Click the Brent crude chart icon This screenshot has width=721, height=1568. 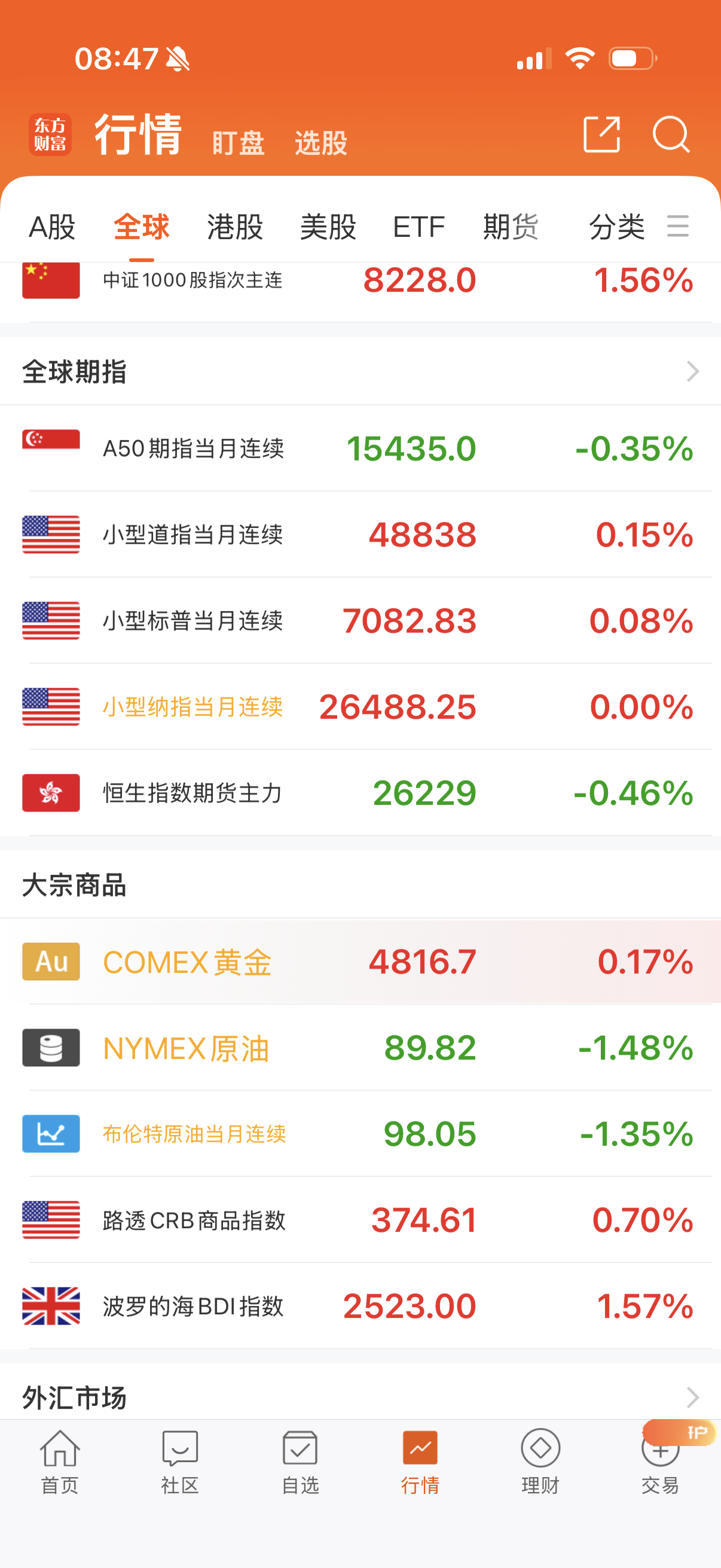[x=50, y=1134]
